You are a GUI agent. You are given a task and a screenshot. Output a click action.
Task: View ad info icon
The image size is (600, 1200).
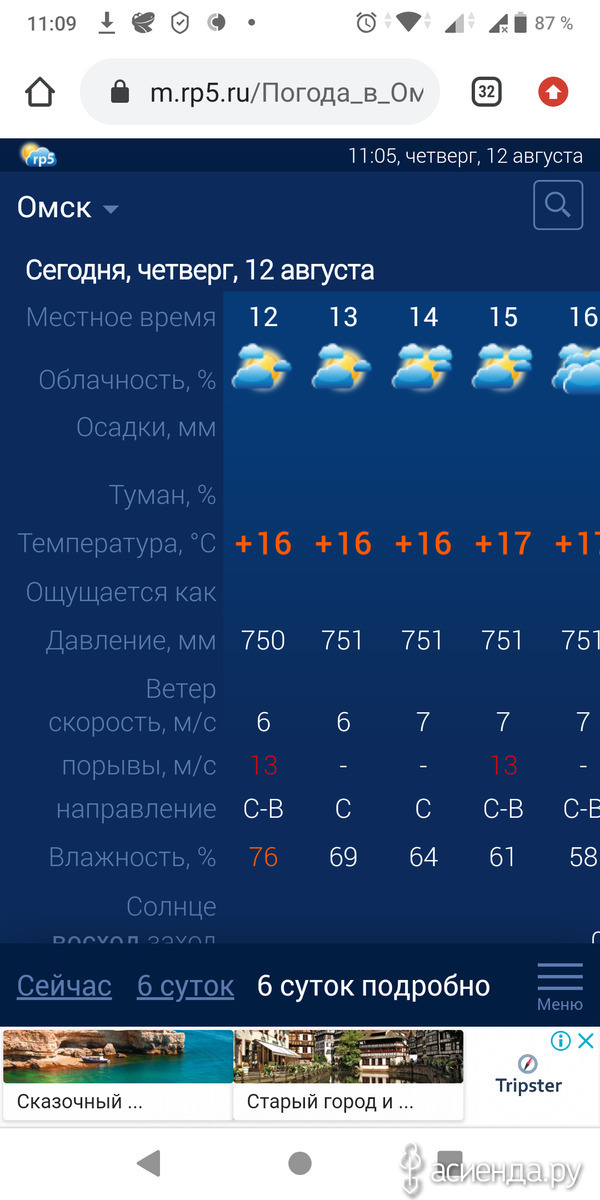[561, 1041]
